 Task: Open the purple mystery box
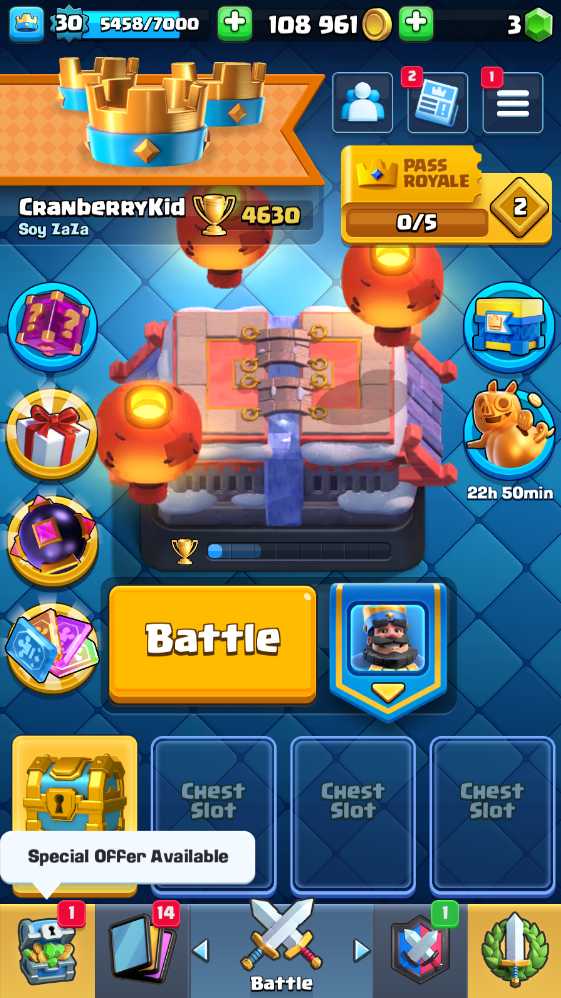(x=52, y=327)
